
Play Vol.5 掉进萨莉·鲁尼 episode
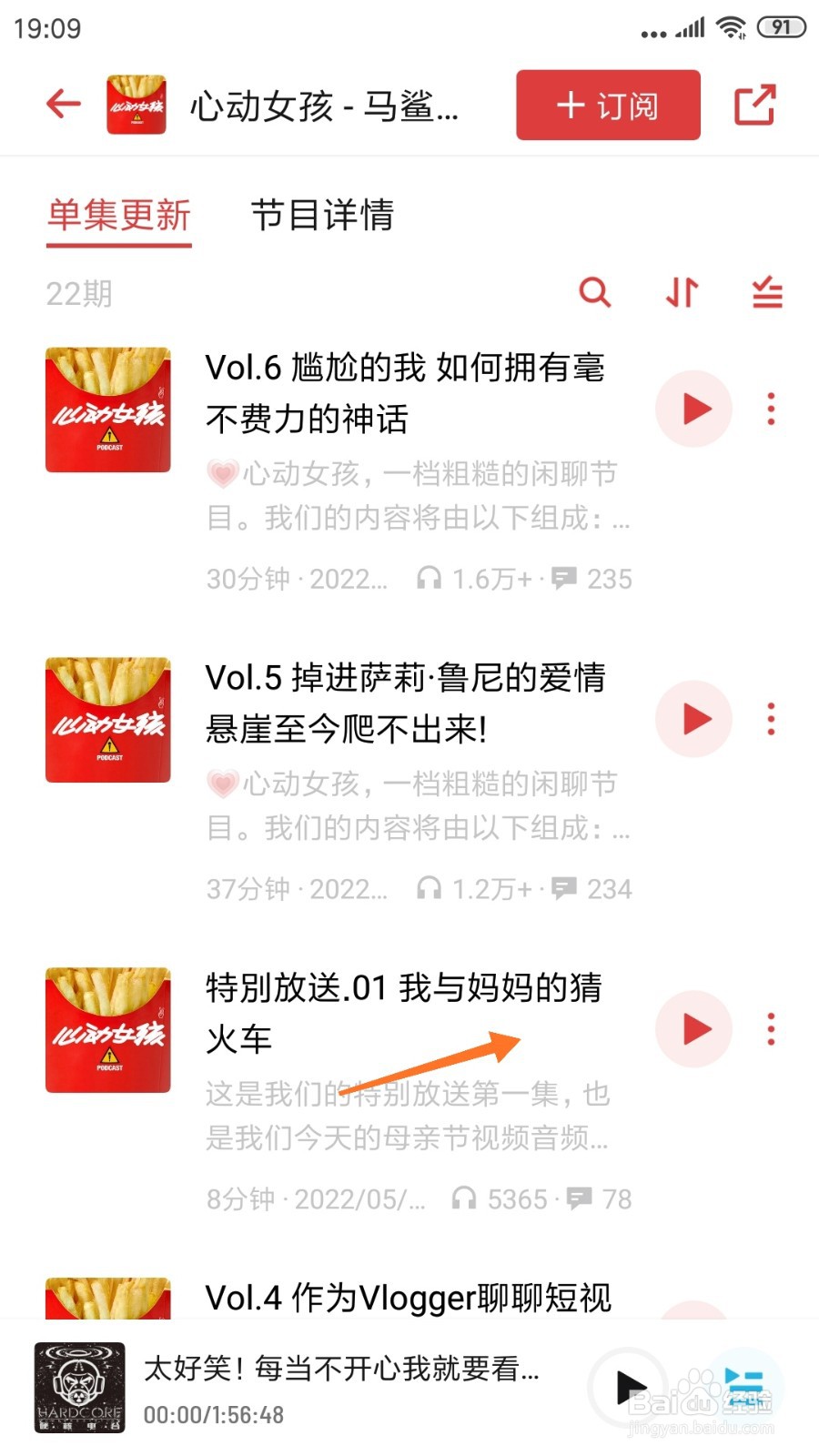(694, 720)
